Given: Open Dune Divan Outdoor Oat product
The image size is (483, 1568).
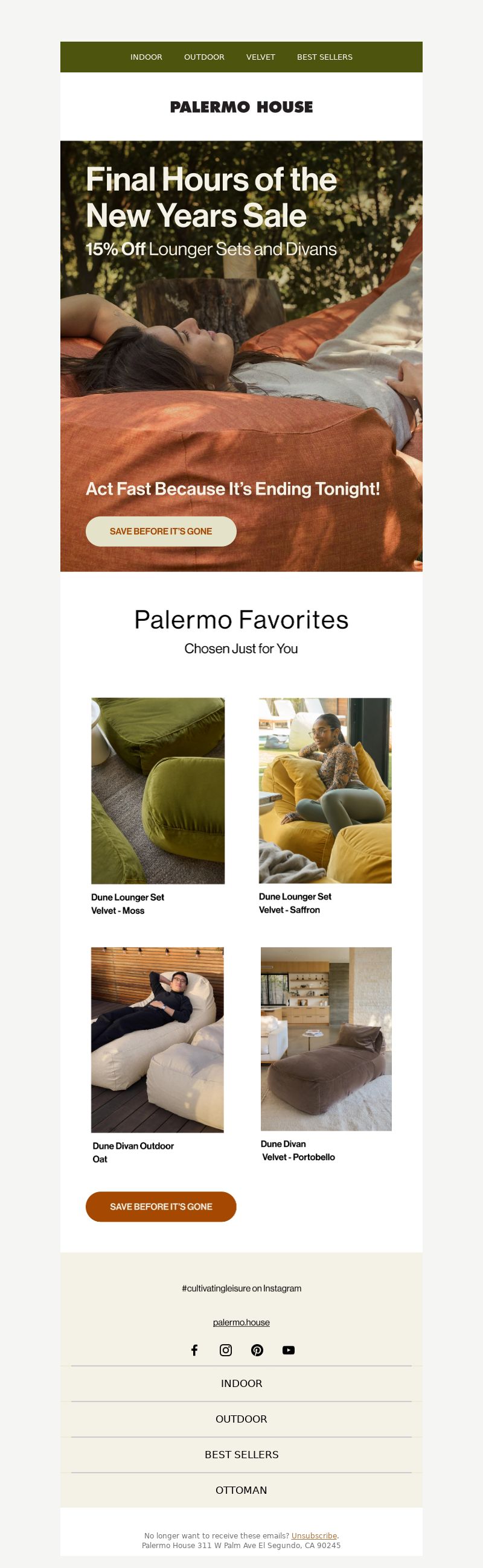Looking at the screenshot, I should (x=158, y=1040).
